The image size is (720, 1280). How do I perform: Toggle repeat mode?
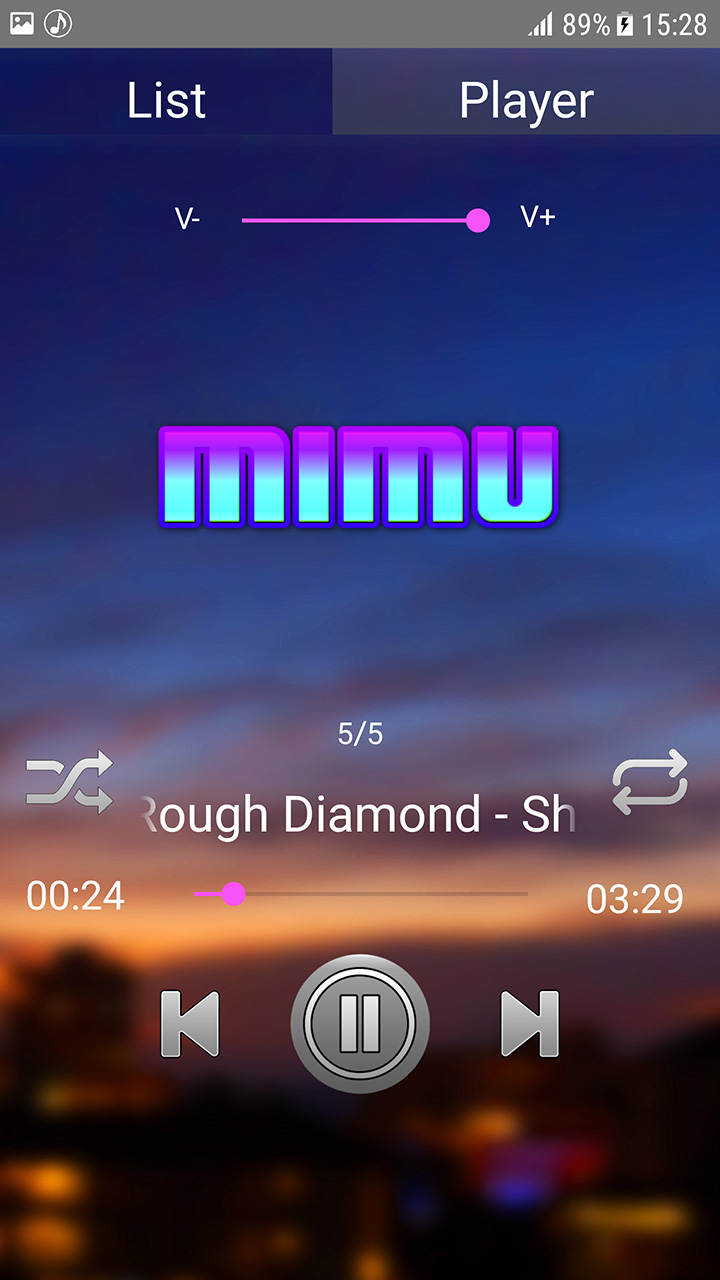coord(650,781)
